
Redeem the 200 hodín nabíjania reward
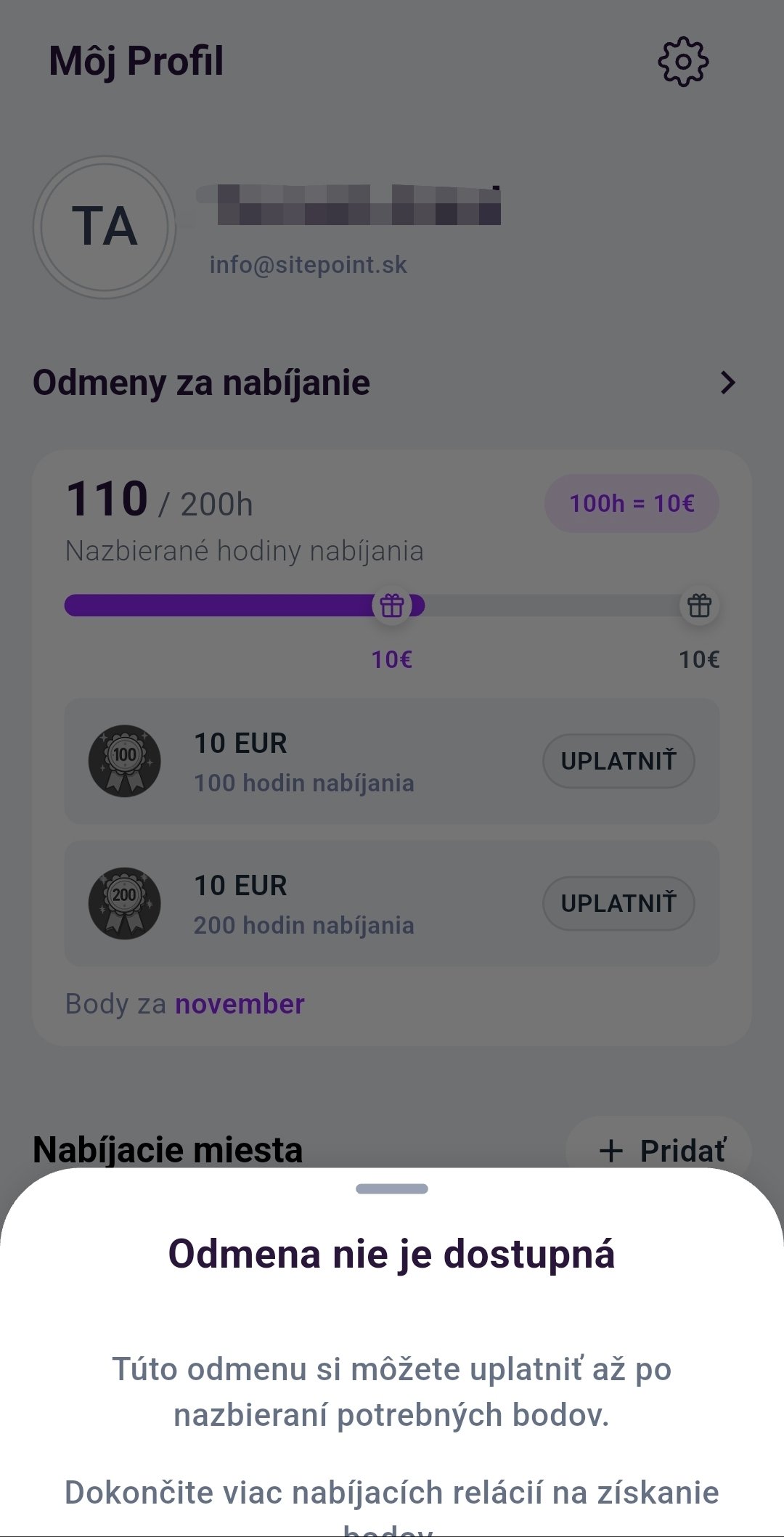click(618, 903)
